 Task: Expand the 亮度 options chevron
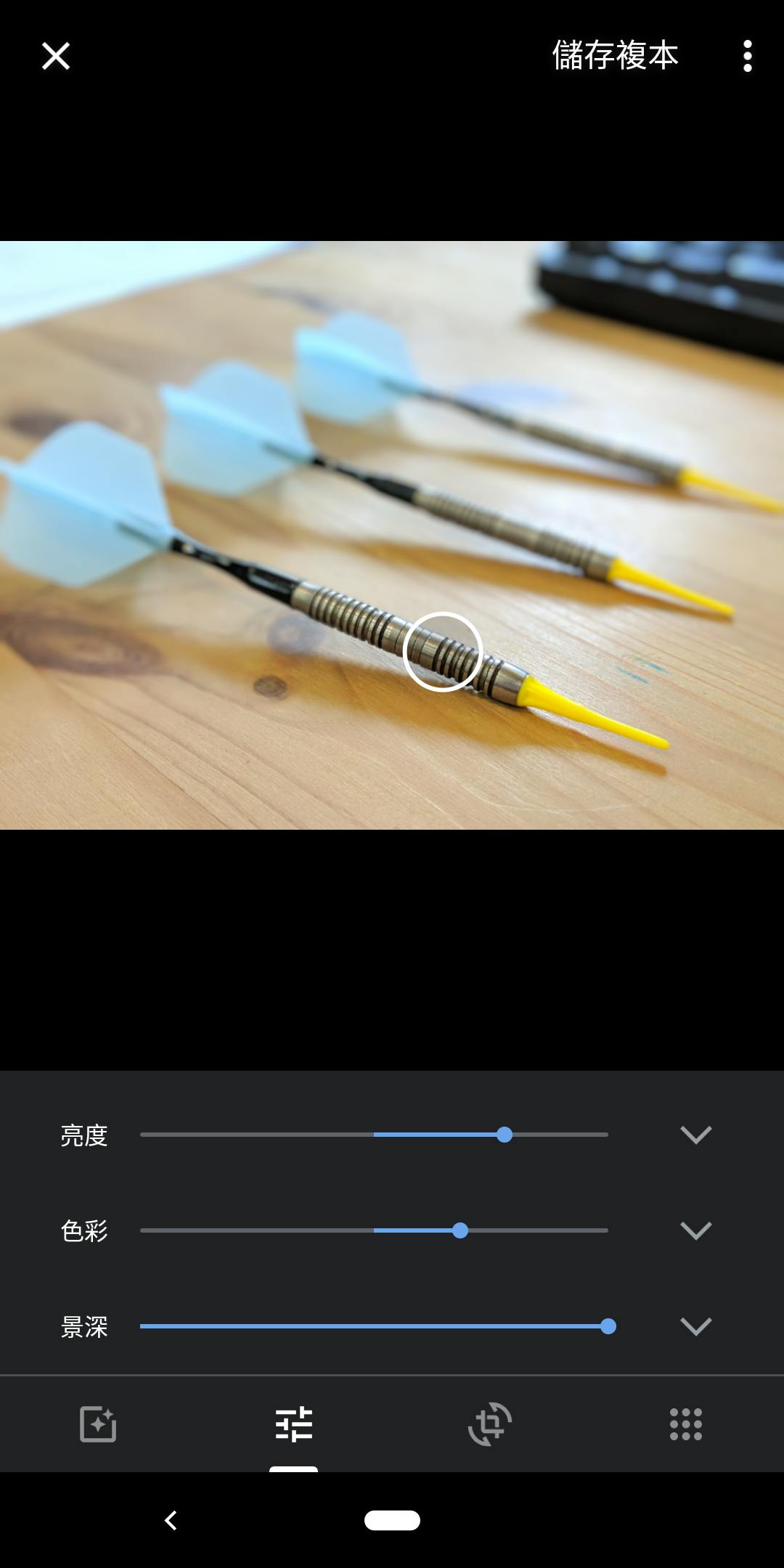[x=695, y=1135]
